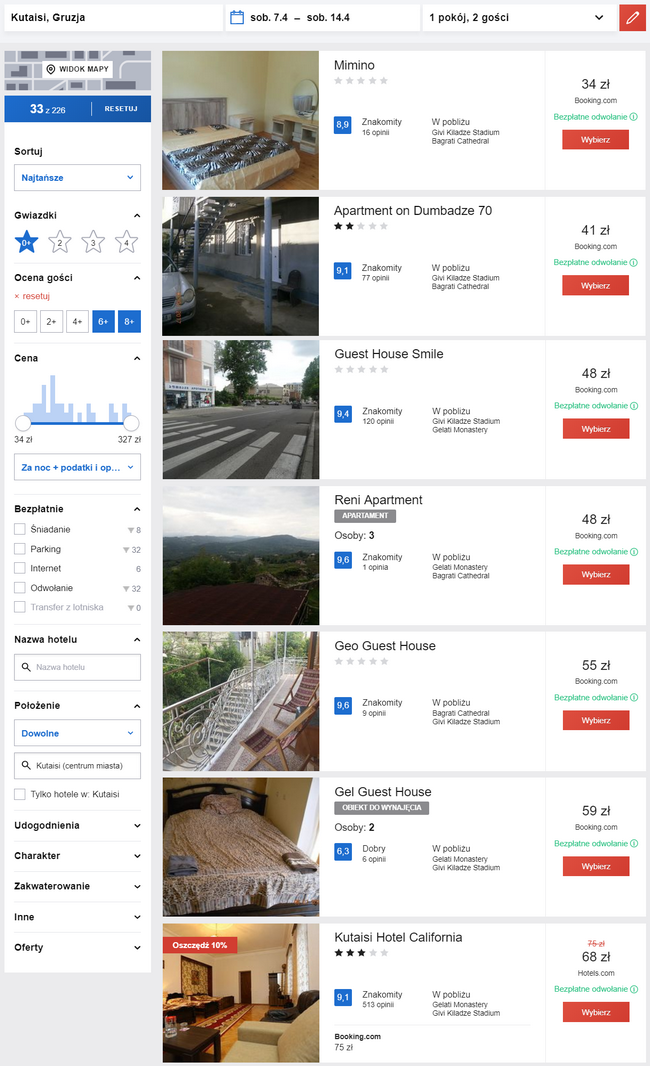Check Tylko hotele w: Kutaisi
Image resolution: width=650 pixels, height=1066 pixels.
click(x=20, y=794)
